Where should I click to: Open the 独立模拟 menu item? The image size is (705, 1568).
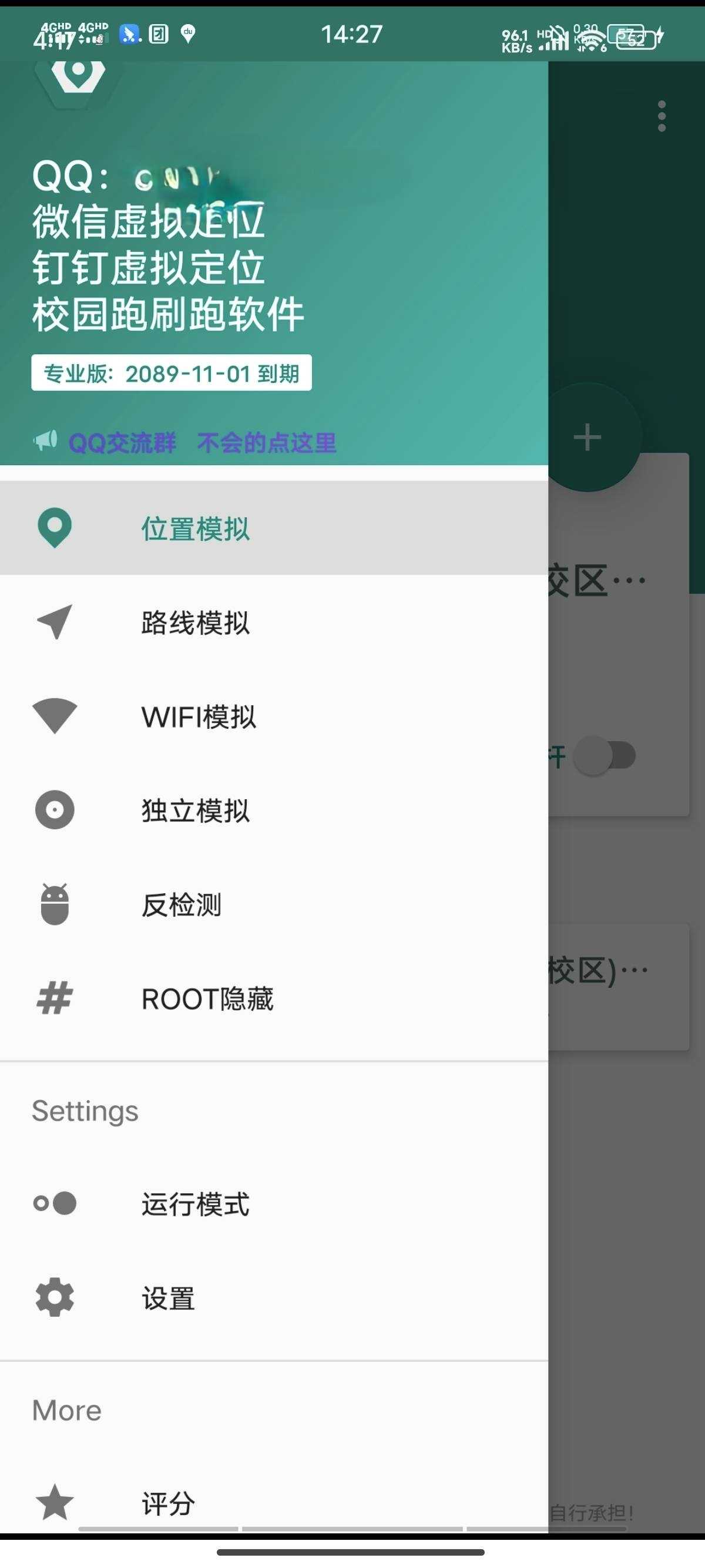(195, 810)
